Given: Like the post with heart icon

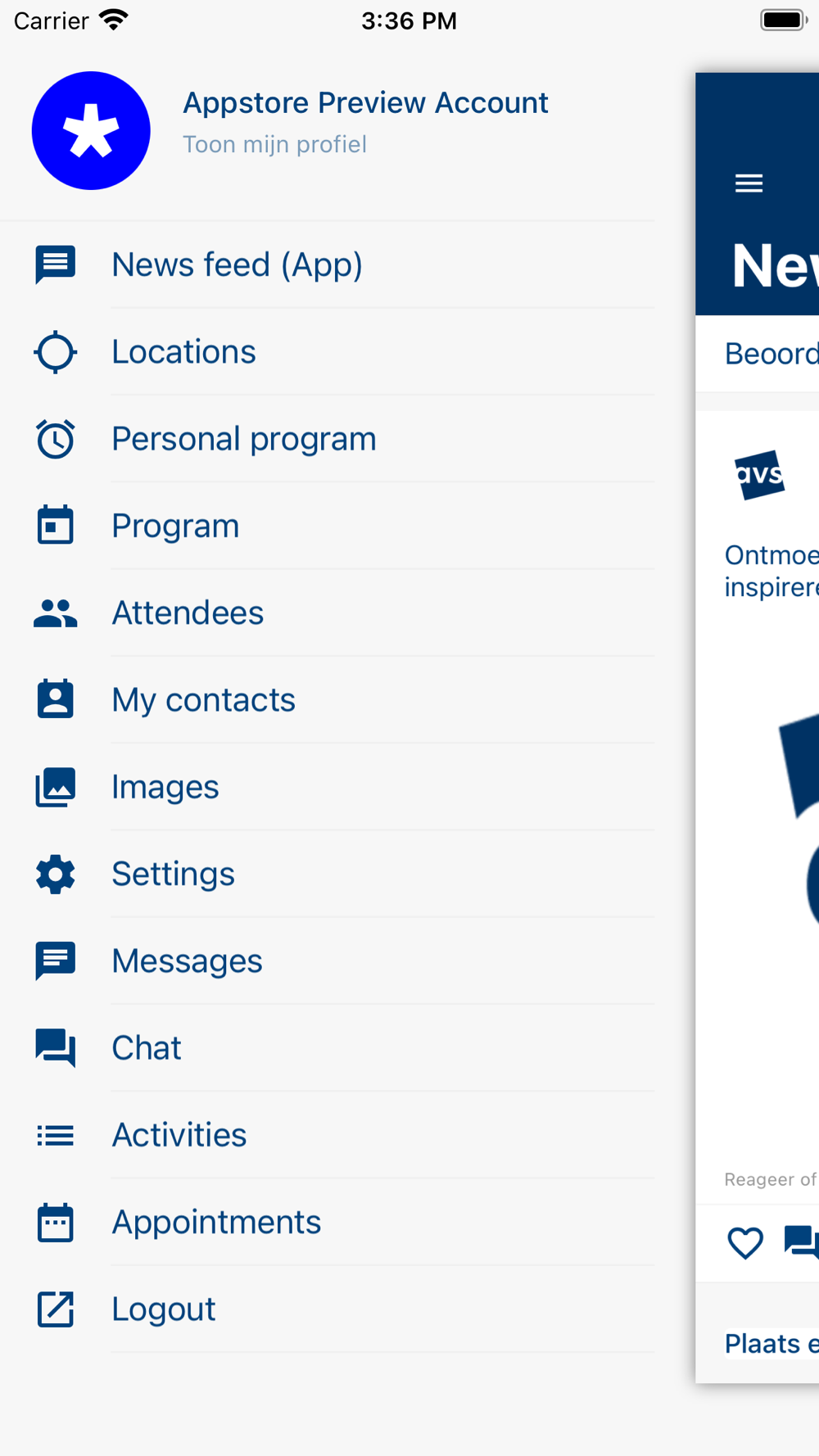Looking at the screenshot, I should 745,1243.
